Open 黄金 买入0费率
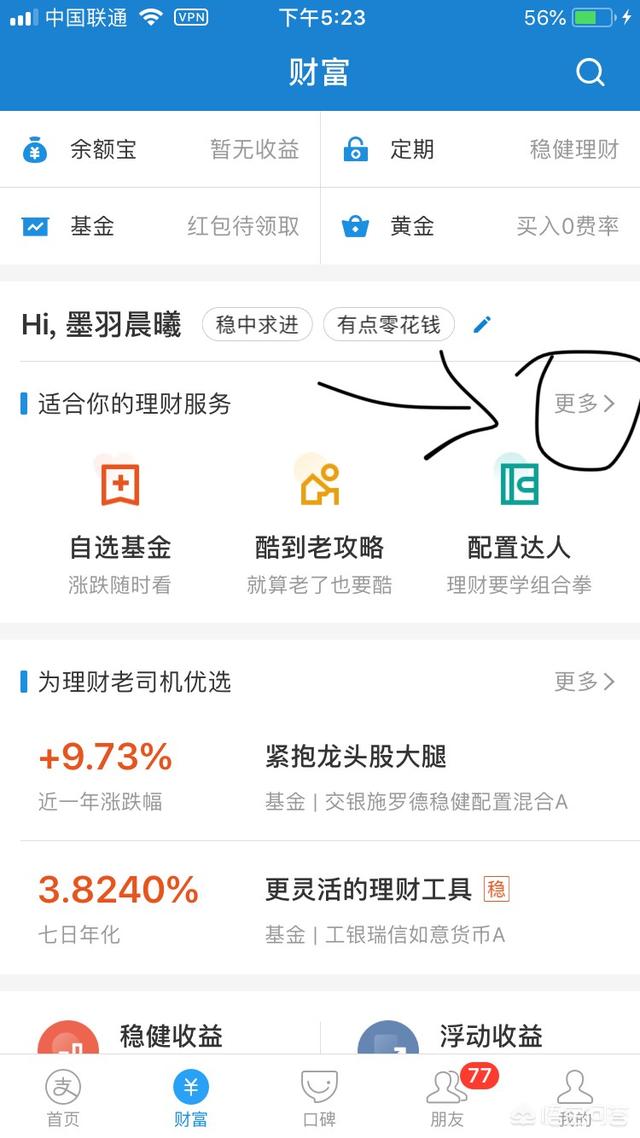The height and width of the screenshot is (1138, 640). point(480,227)
